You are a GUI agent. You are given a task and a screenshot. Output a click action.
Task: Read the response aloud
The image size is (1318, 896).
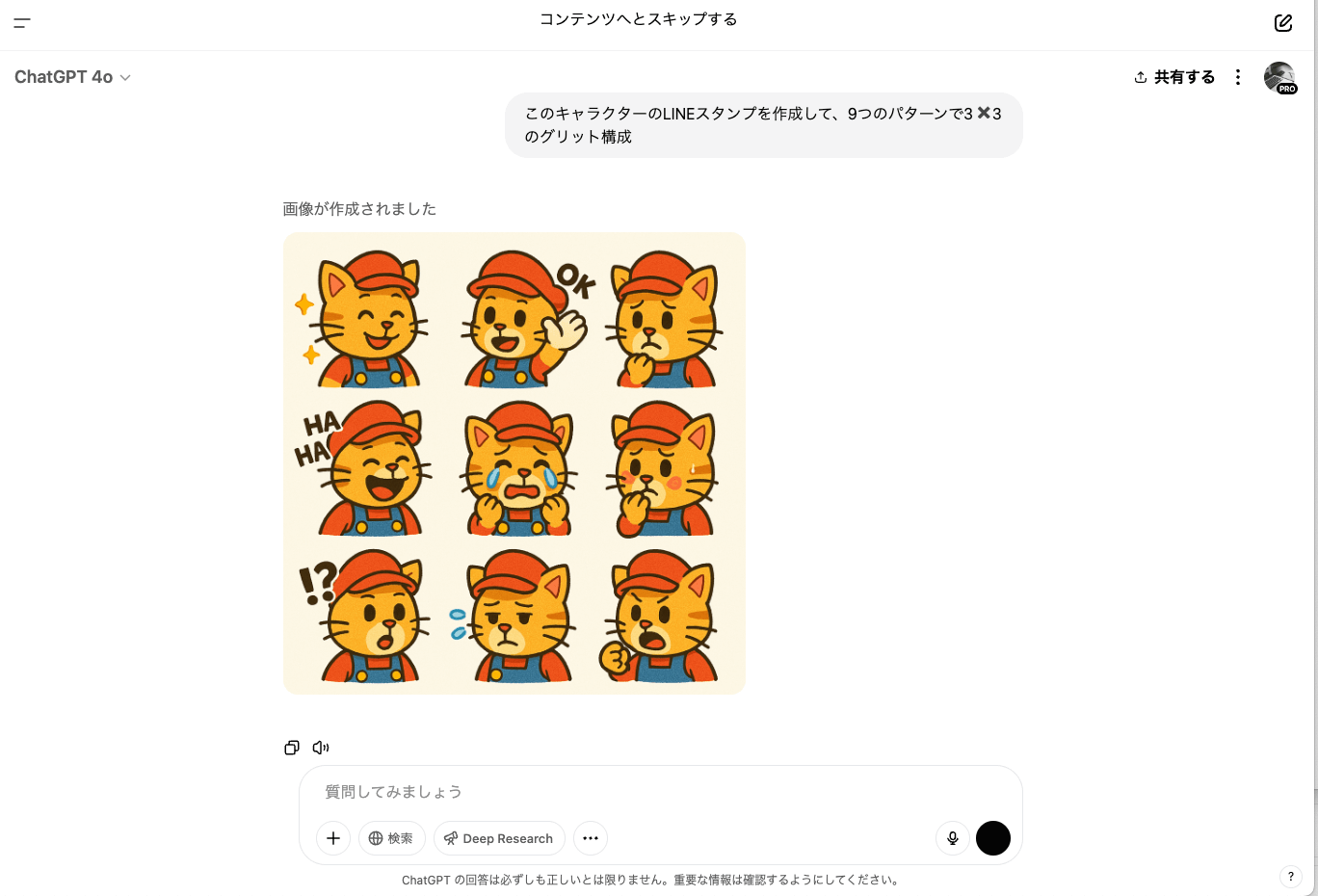(x=321, y=748)
